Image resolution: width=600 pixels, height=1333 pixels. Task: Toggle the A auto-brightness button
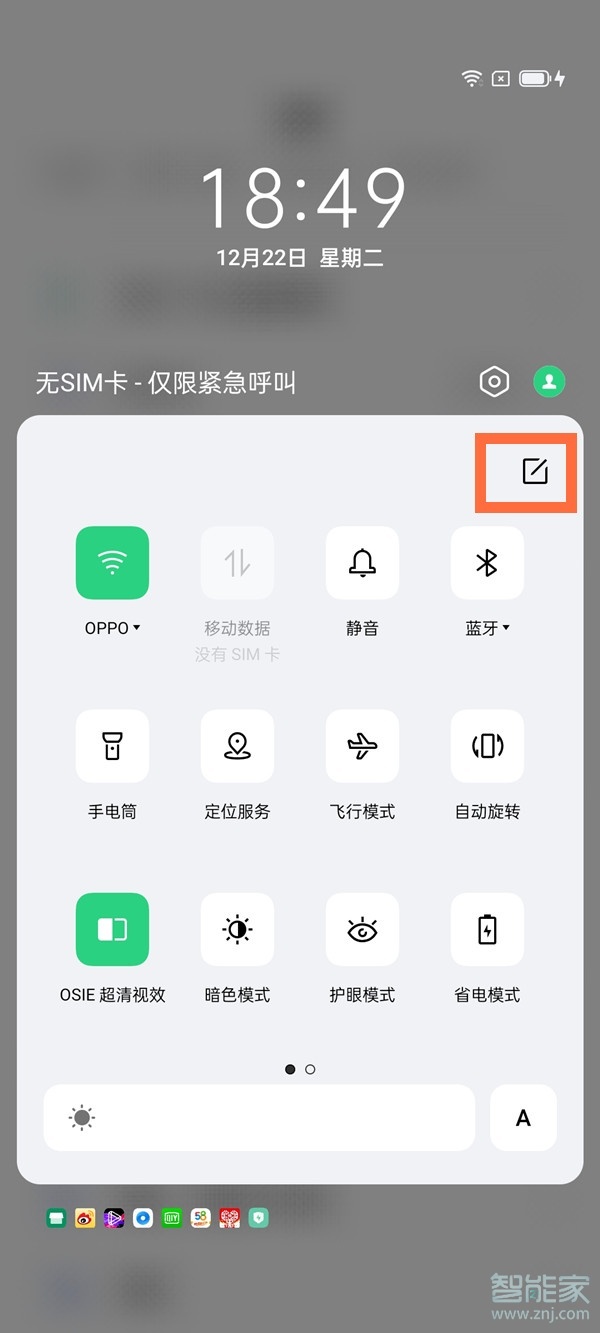coord(523,1118)
